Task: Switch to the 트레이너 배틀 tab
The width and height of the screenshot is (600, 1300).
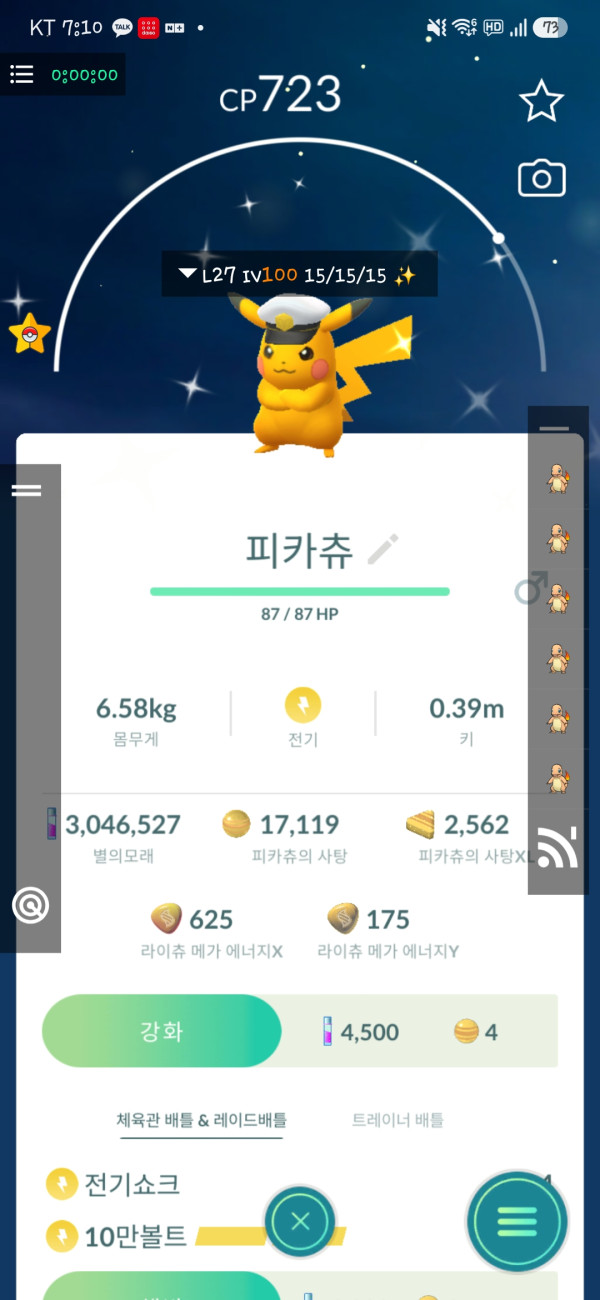Action: pos(398,1120)
